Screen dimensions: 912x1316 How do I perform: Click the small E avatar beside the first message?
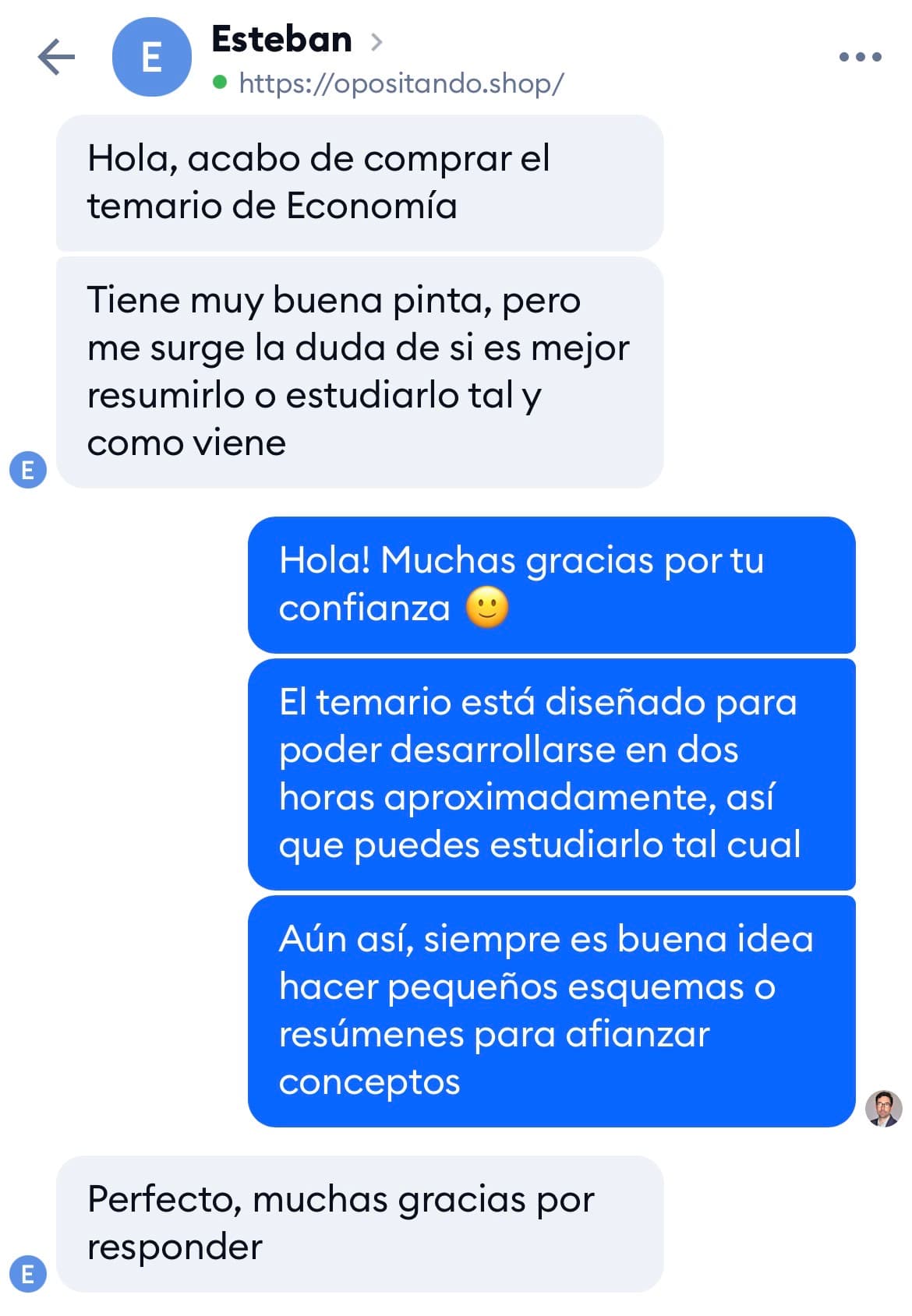point(28,468)
